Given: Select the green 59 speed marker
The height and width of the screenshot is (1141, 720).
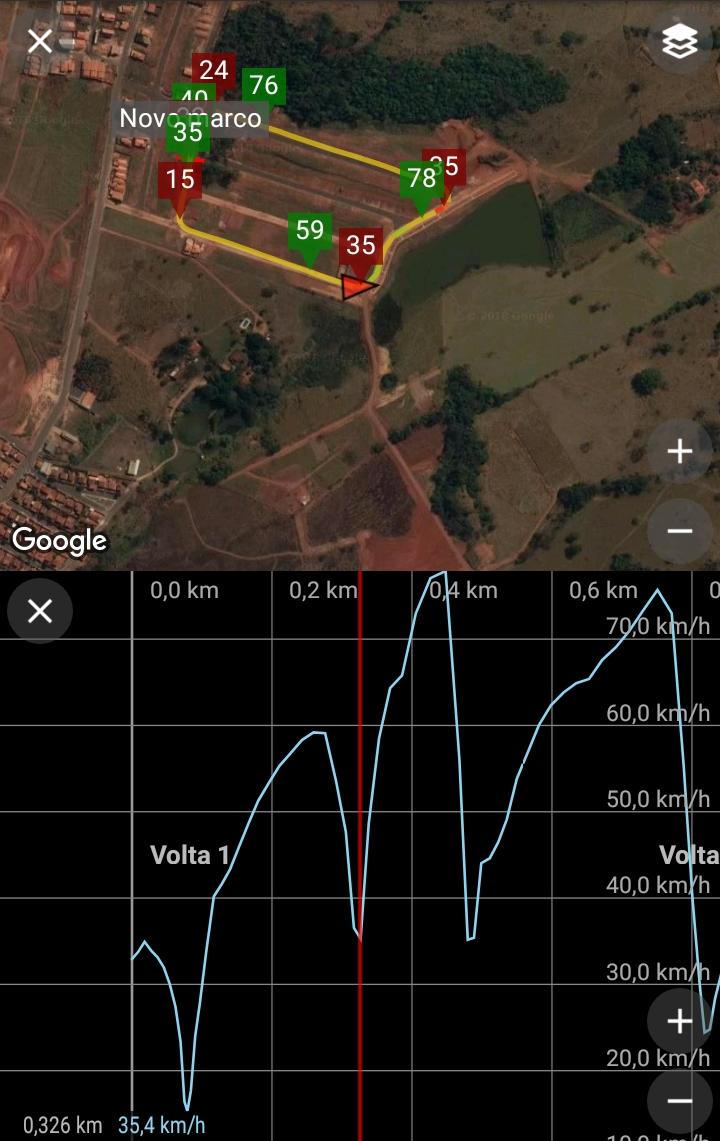Looking at the screenshot, I should (x=310, y=231).
